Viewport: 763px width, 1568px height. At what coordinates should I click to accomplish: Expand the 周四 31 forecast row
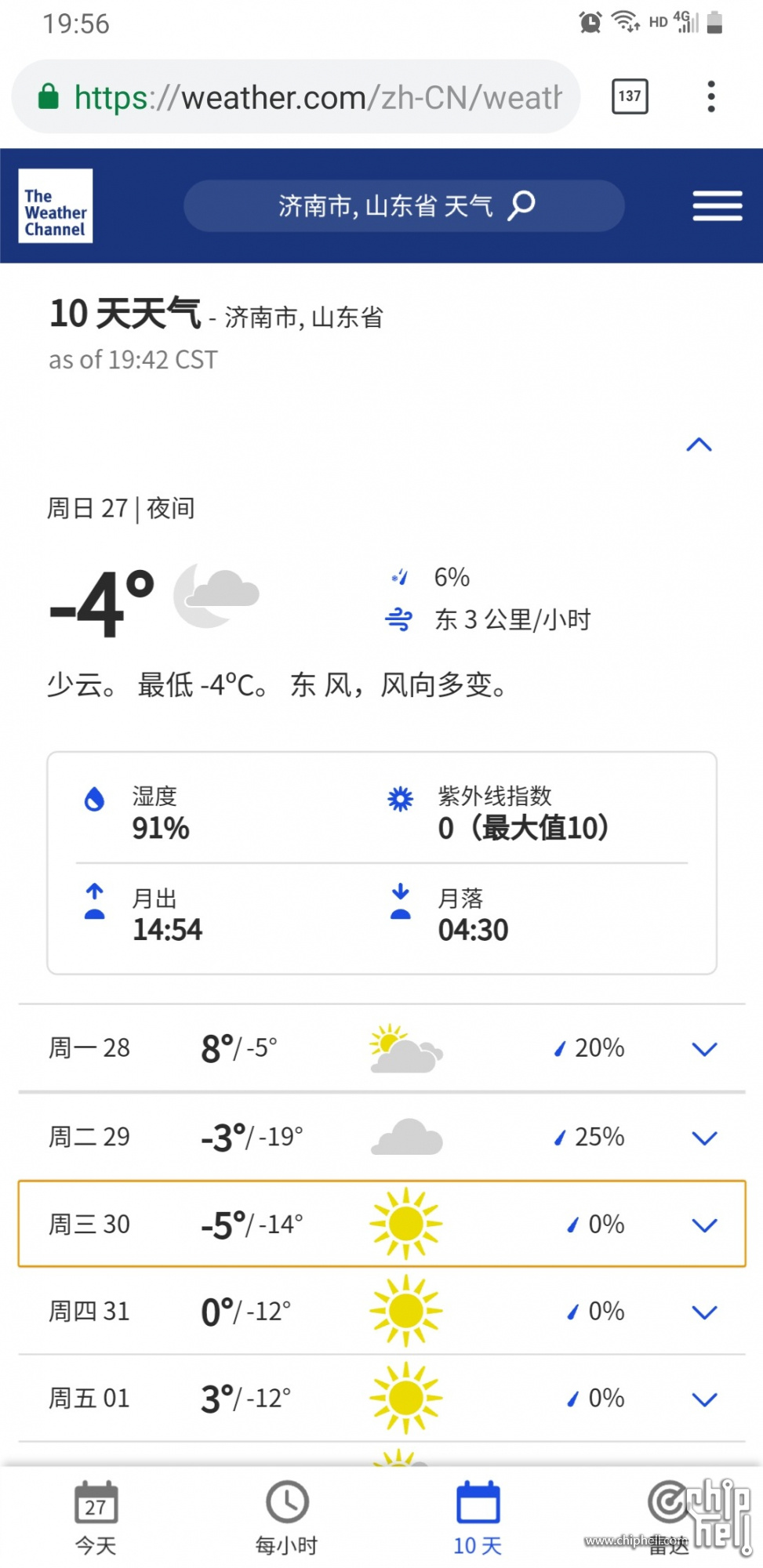[x=381, y=1311]
